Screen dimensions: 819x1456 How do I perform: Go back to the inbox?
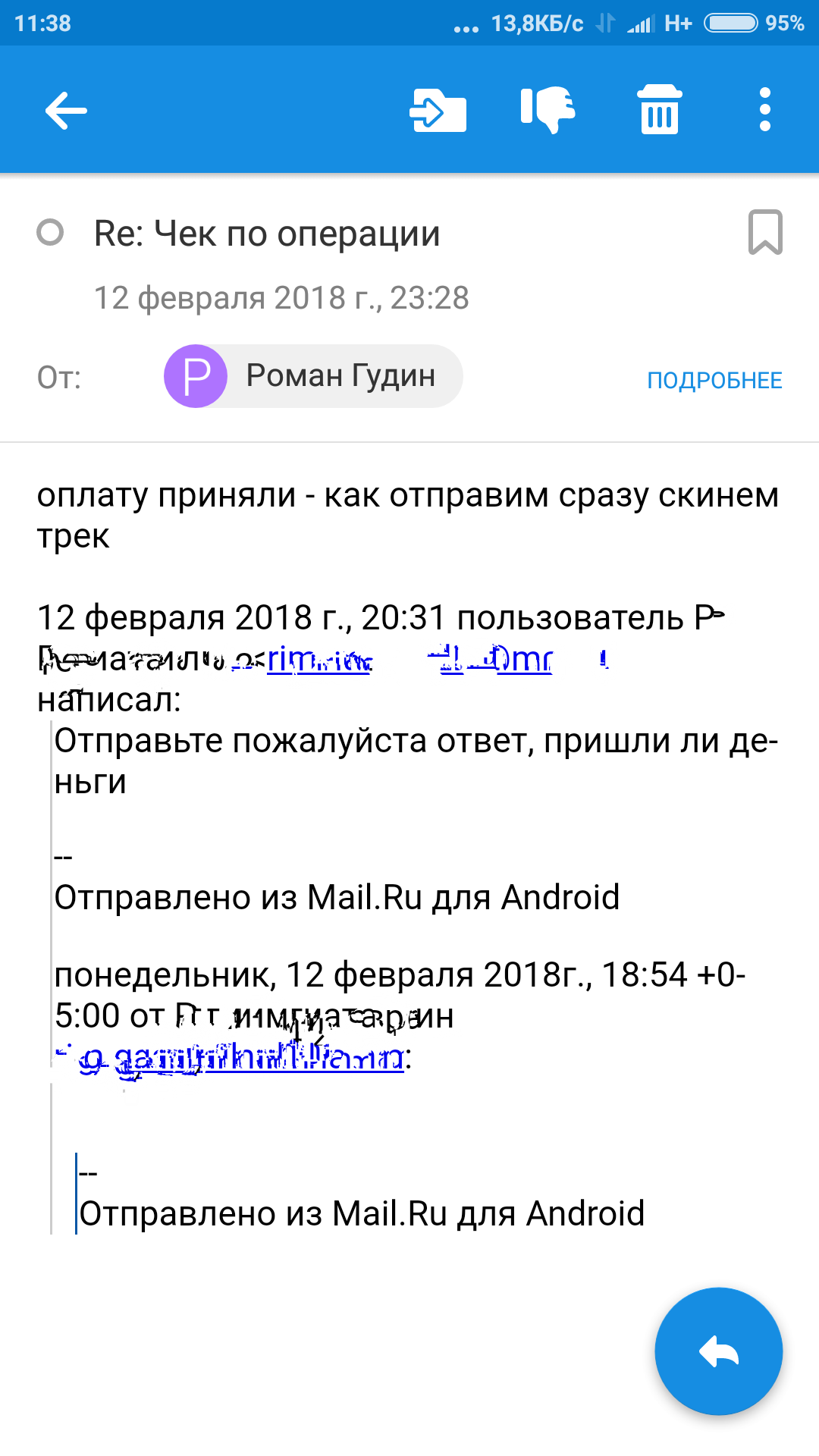tap(66, 111)
